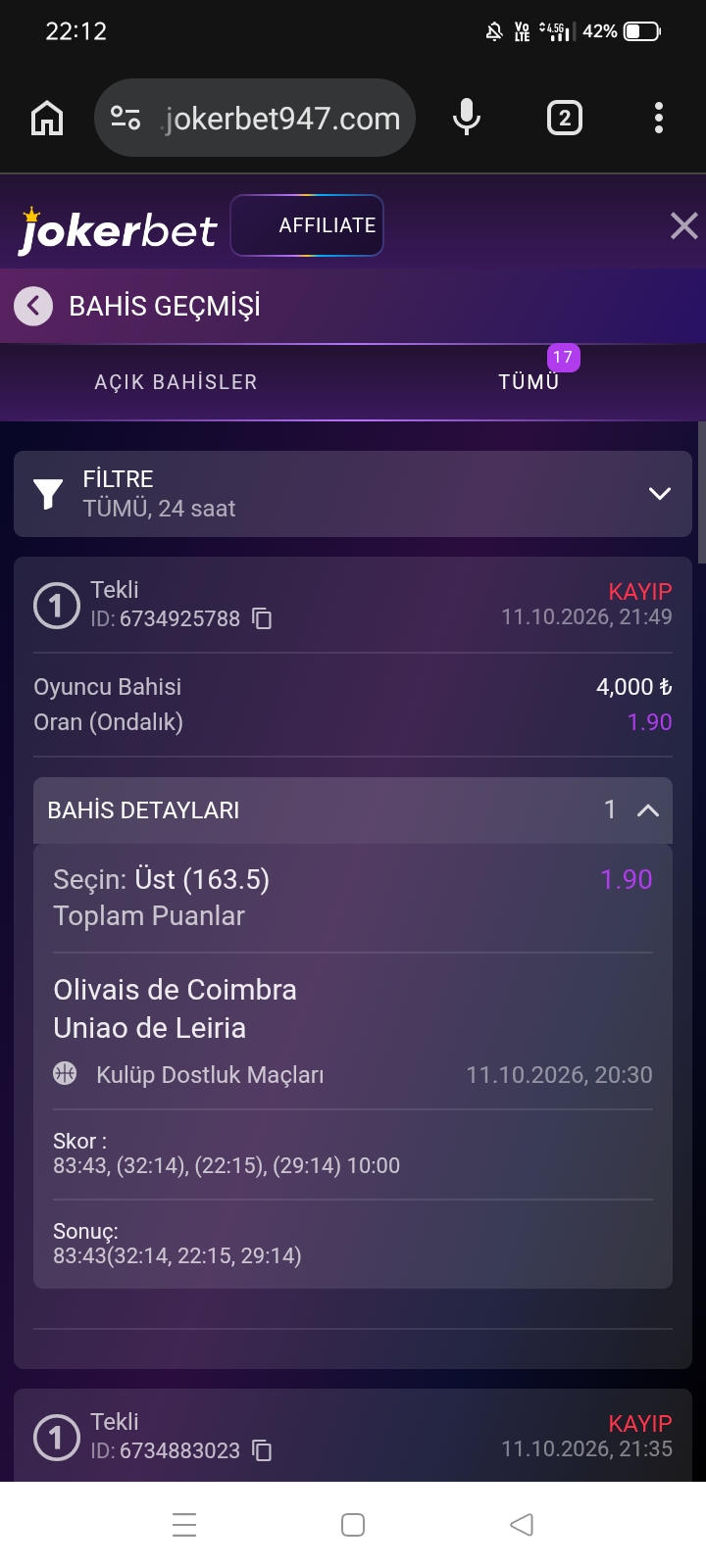The image size is (706, 1568).
Task: Select the Tümü tab
Action: pyautogui.click(x=529, y=382)
